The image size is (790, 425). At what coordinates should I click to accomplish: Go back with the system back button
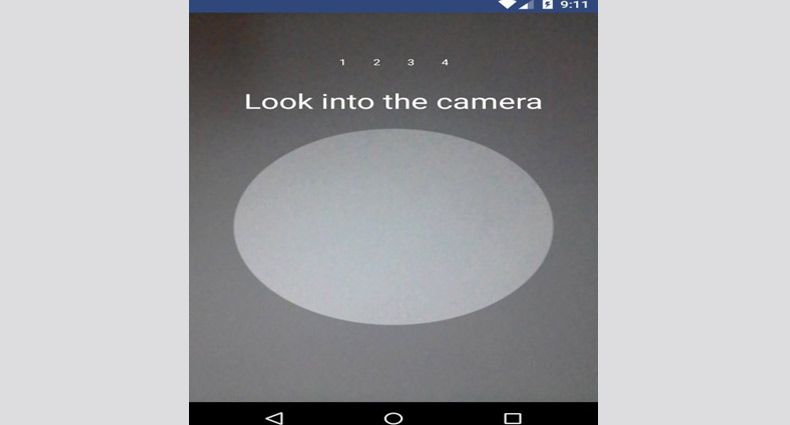coord(274,417)
